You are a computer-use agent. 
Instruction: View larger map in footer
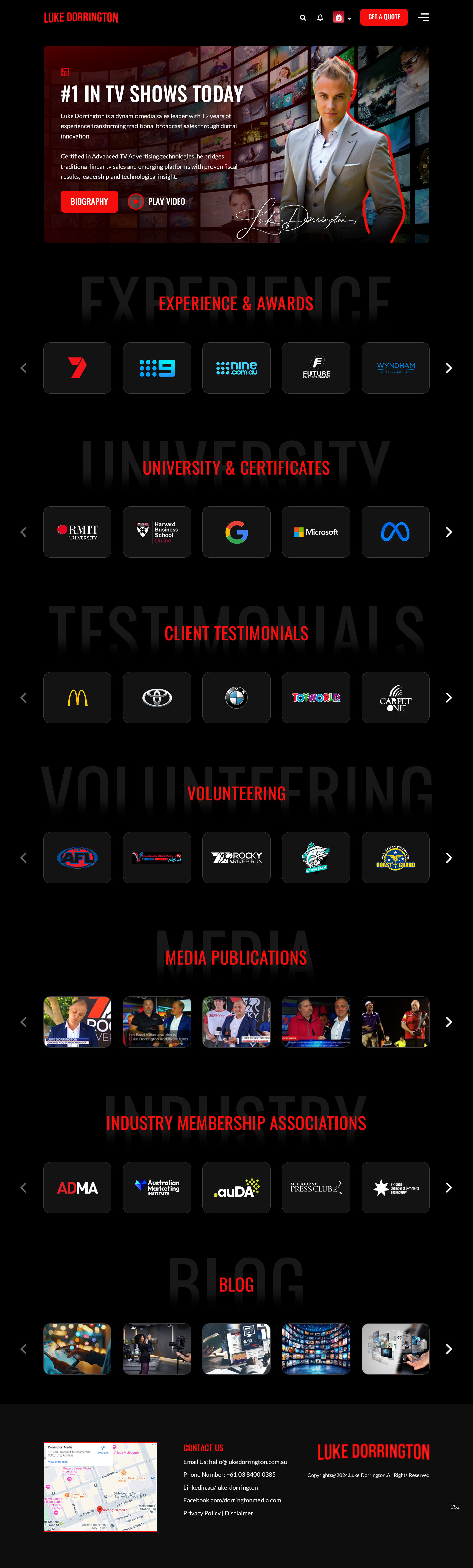click(x=58, y=1462)
